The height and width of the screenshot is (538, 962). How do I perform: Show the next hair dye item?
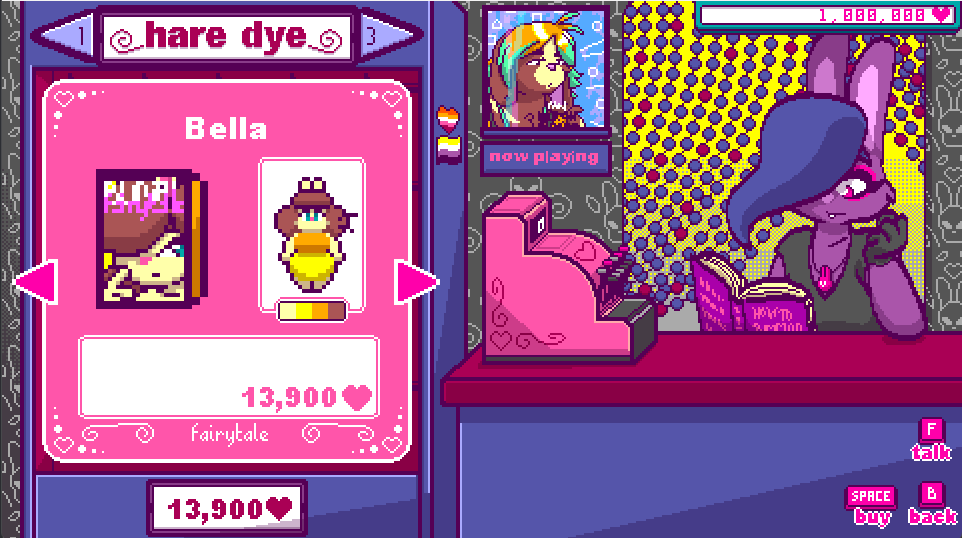click(415, 282)
